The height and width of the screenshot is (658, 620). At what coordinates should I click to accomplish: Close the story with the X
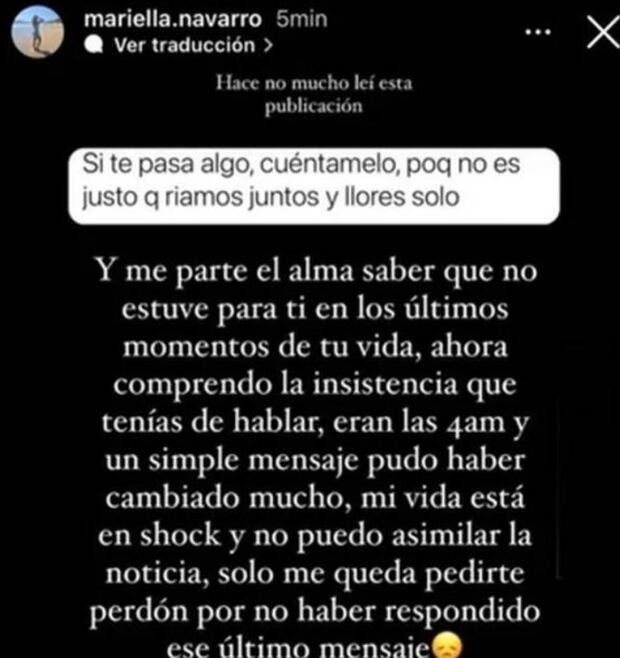coord(599,34)
